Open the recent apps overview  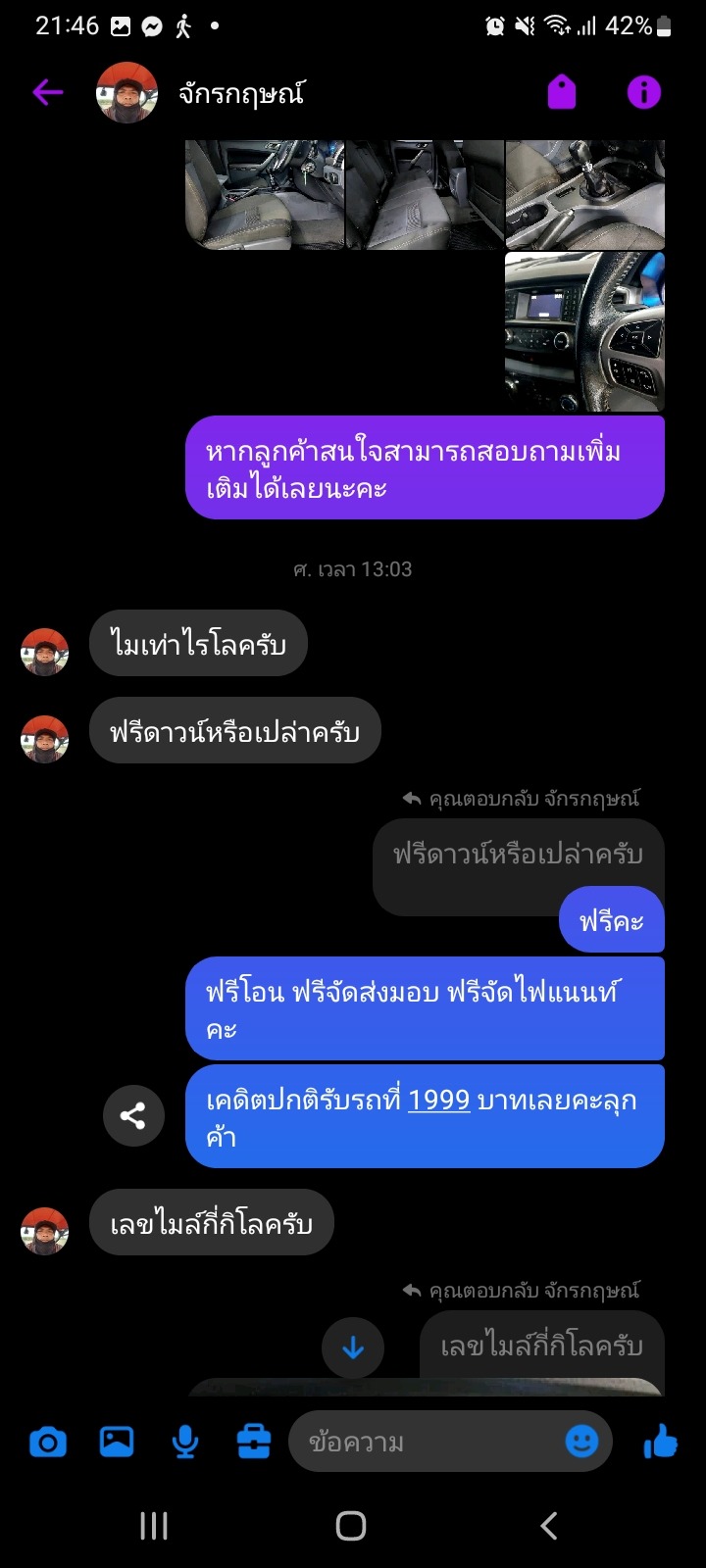[154, 1526]
